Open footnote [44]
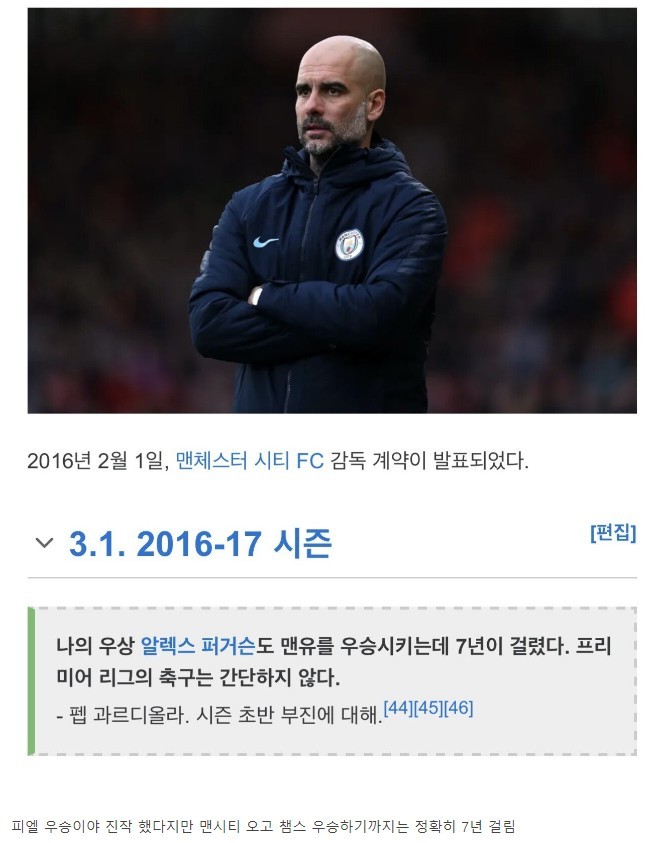This screenshot has width=653, height=843. tap(398, 709)
